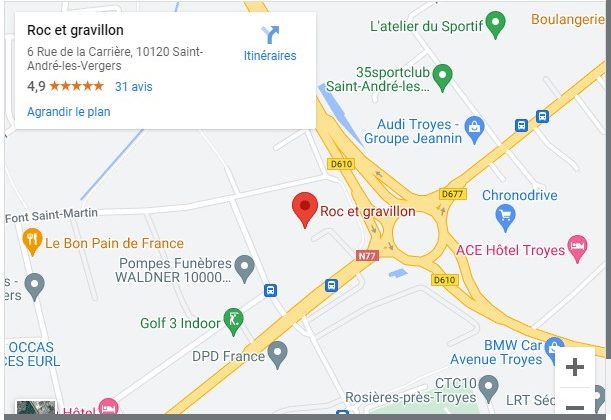Image resolution: width=611 pixels, height=420 pixels.
Task: Select Pompes Funèbres WALDNER marker
Action: coord(245,266)
